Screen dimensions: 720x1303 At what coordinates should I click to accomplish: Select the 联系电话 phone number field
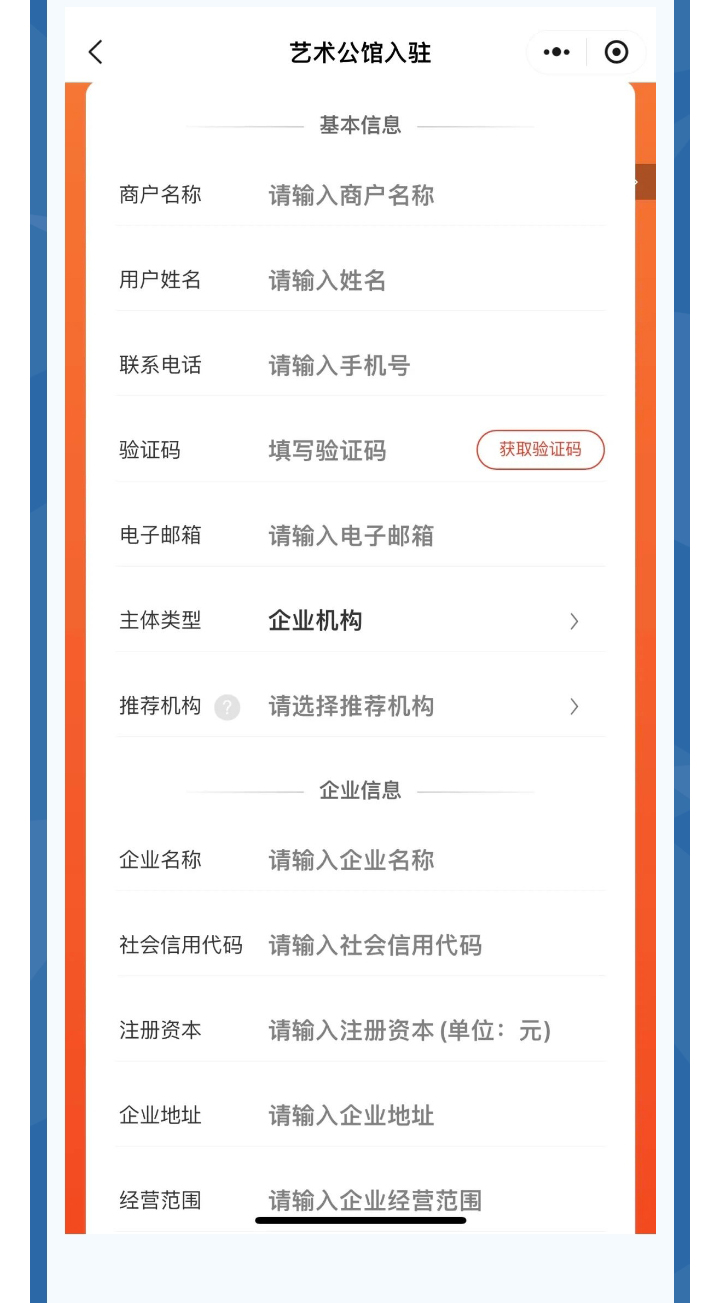pyautogui.click(x=430, y=366)
